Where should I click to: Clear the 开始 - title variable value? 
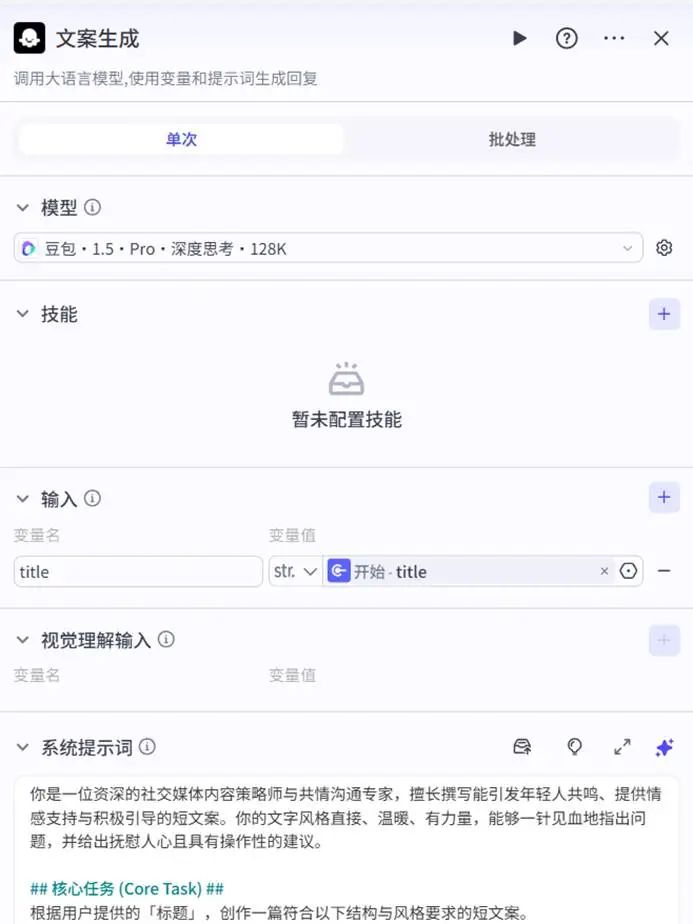click(604, 572)
